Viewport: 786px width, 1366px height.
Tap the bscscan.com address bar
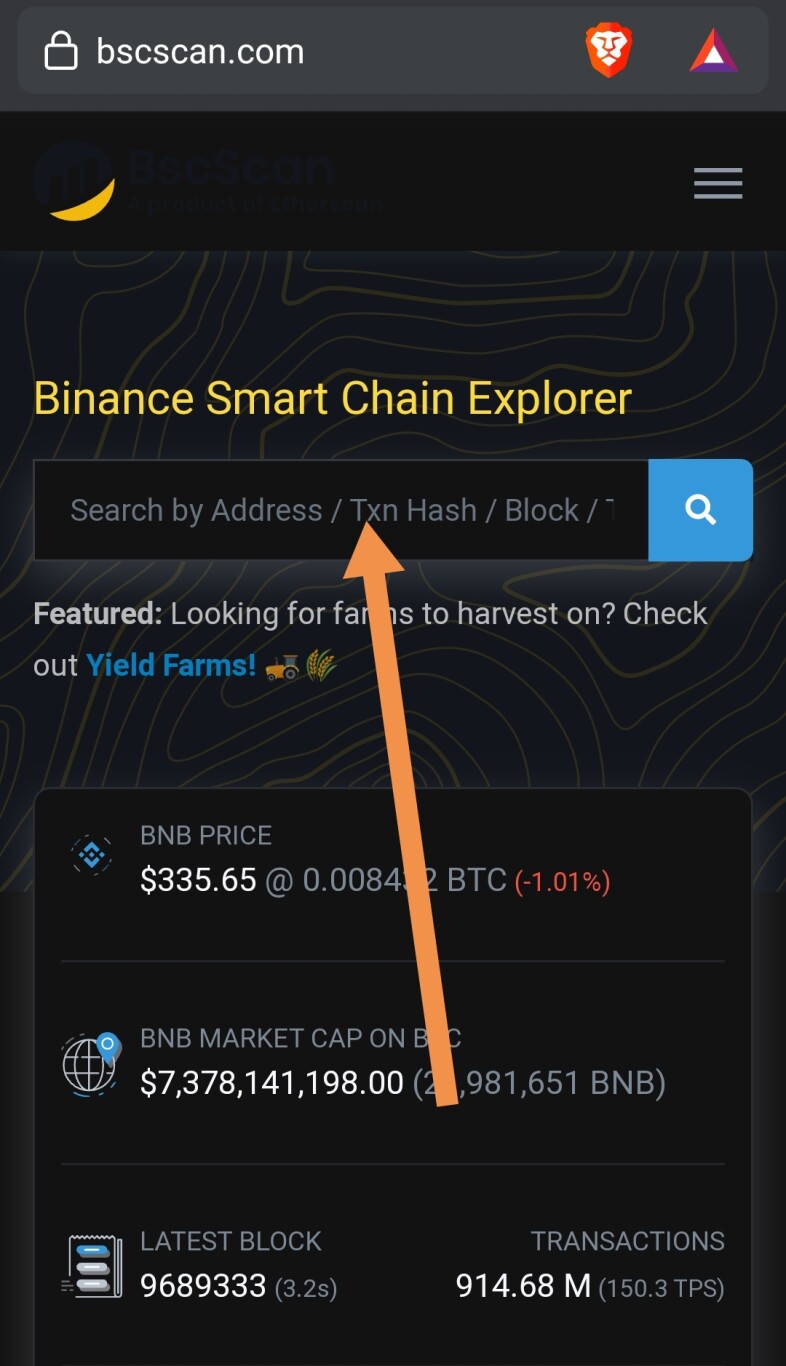coord(200,53)
